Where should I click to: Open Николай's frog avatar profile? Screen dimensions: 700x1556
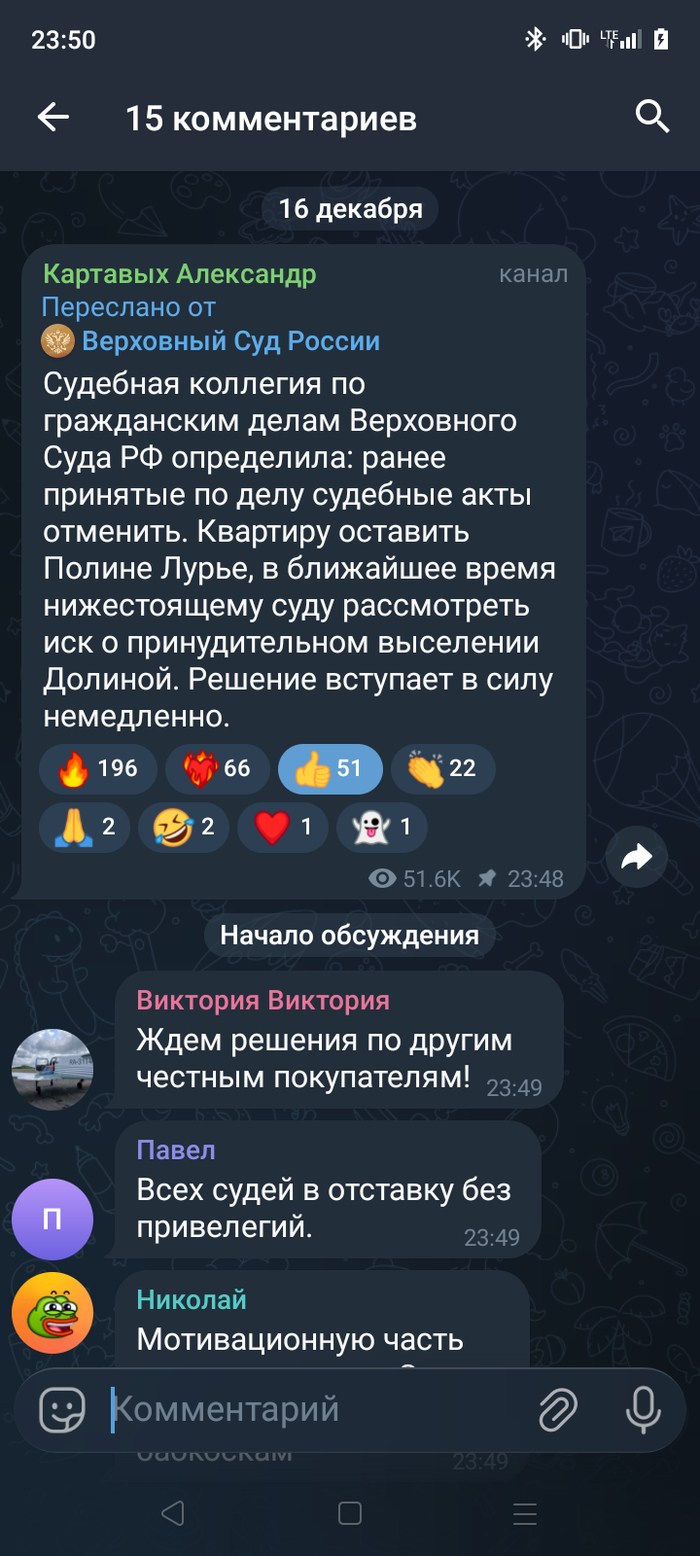[x=52, y=1312]
